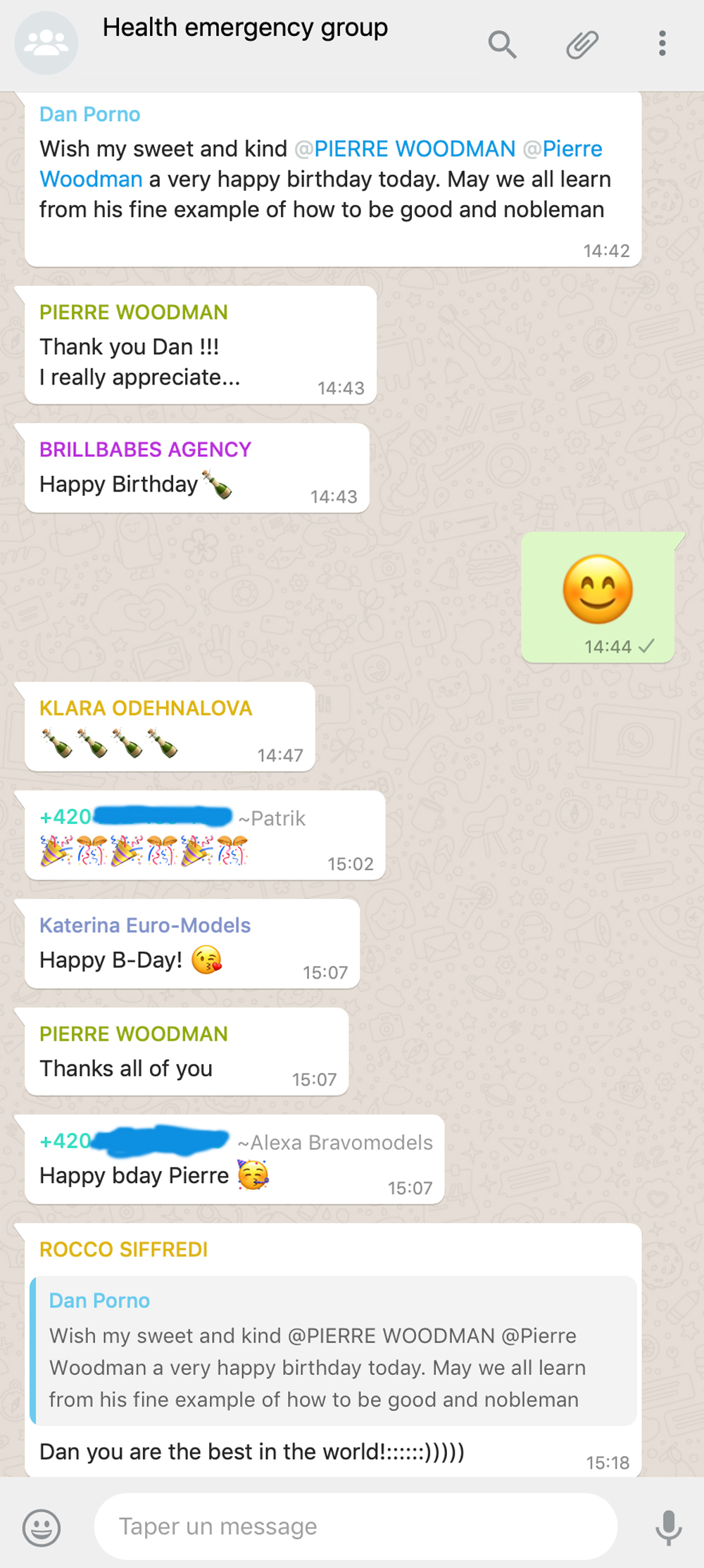Open the attachment paperclip

pos(582,44)
